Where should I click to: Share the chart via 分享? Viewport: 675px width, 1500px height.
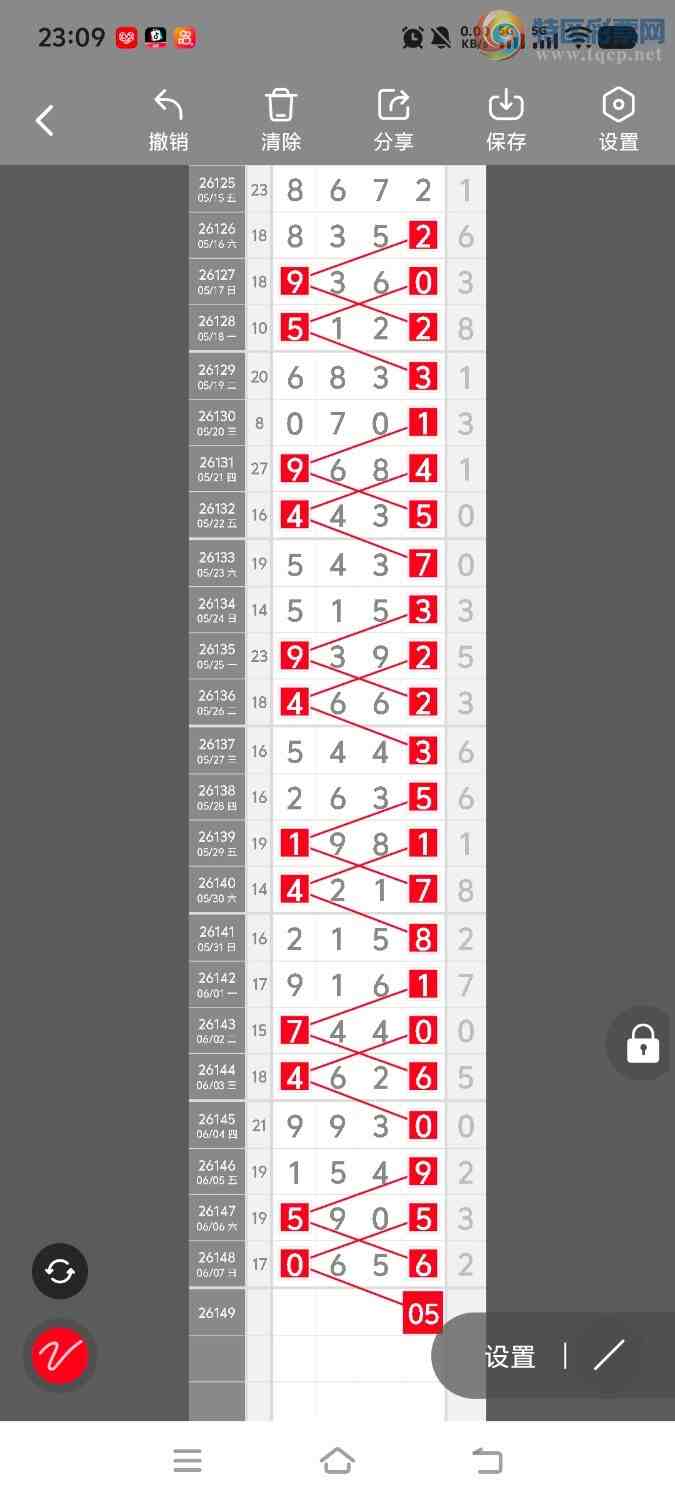394,120
